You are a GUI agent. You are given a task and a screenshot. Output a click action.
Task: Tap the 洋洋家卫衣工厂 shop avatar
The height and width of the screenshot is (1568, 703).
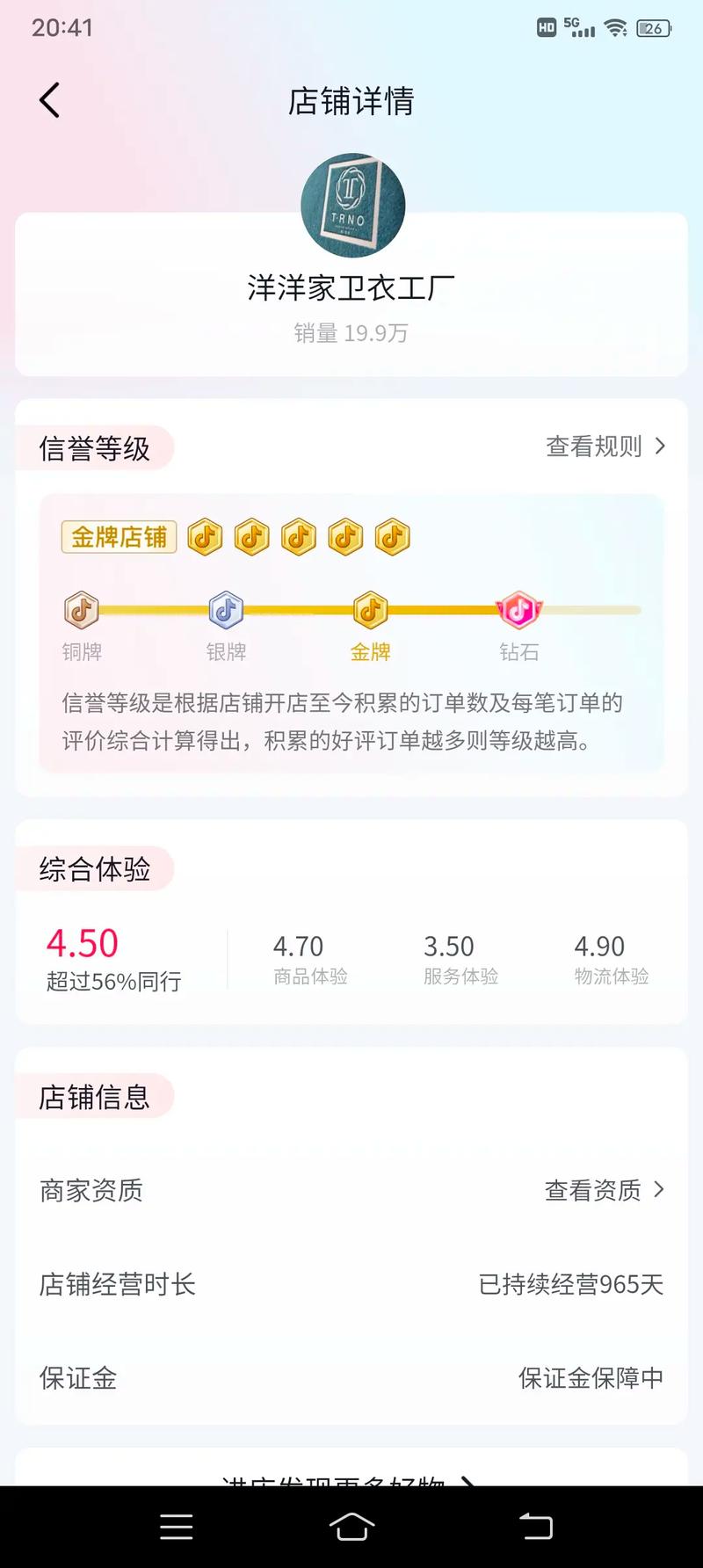[x=352, y=206]
